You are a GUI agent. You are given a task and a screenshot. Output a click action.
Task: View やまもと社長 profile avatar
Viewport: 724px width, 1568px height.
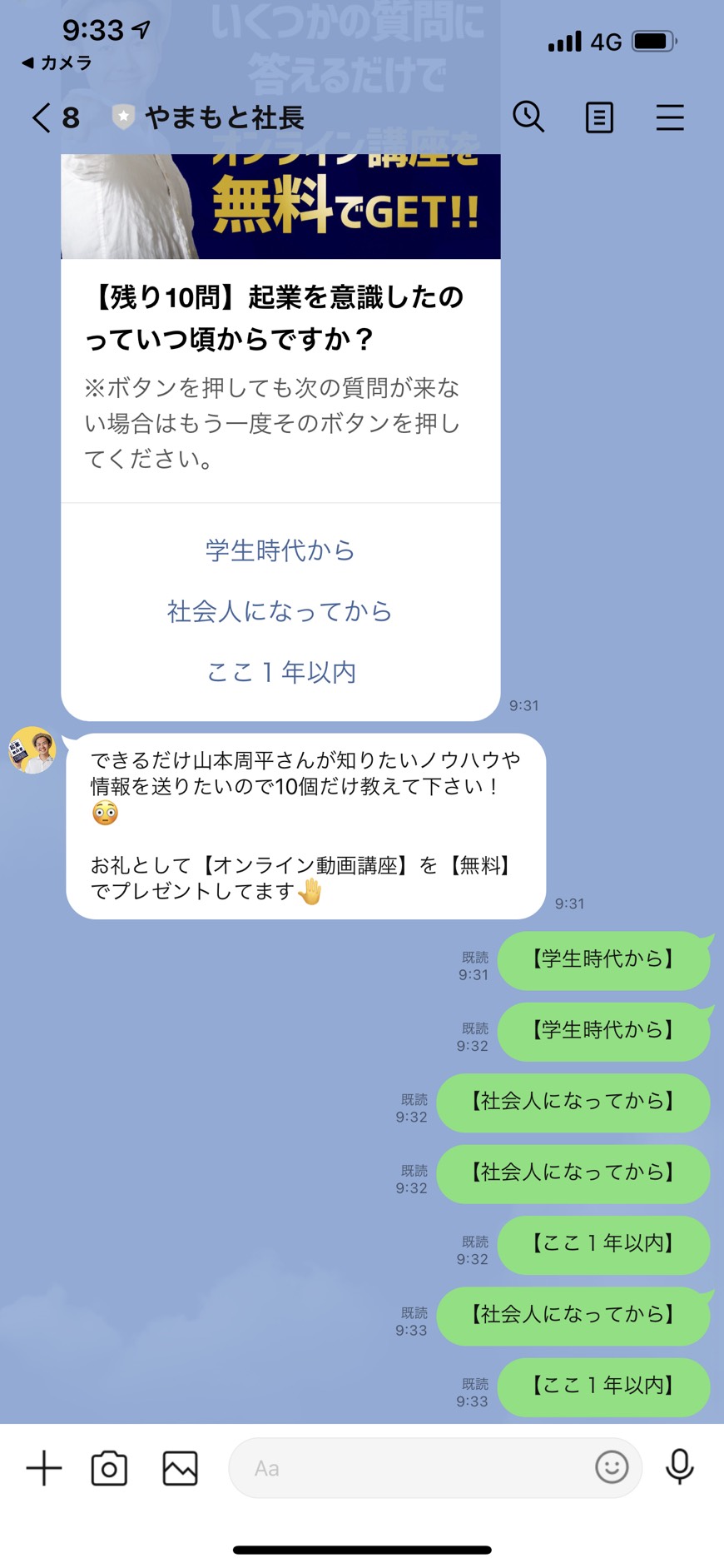coord(32,749)
